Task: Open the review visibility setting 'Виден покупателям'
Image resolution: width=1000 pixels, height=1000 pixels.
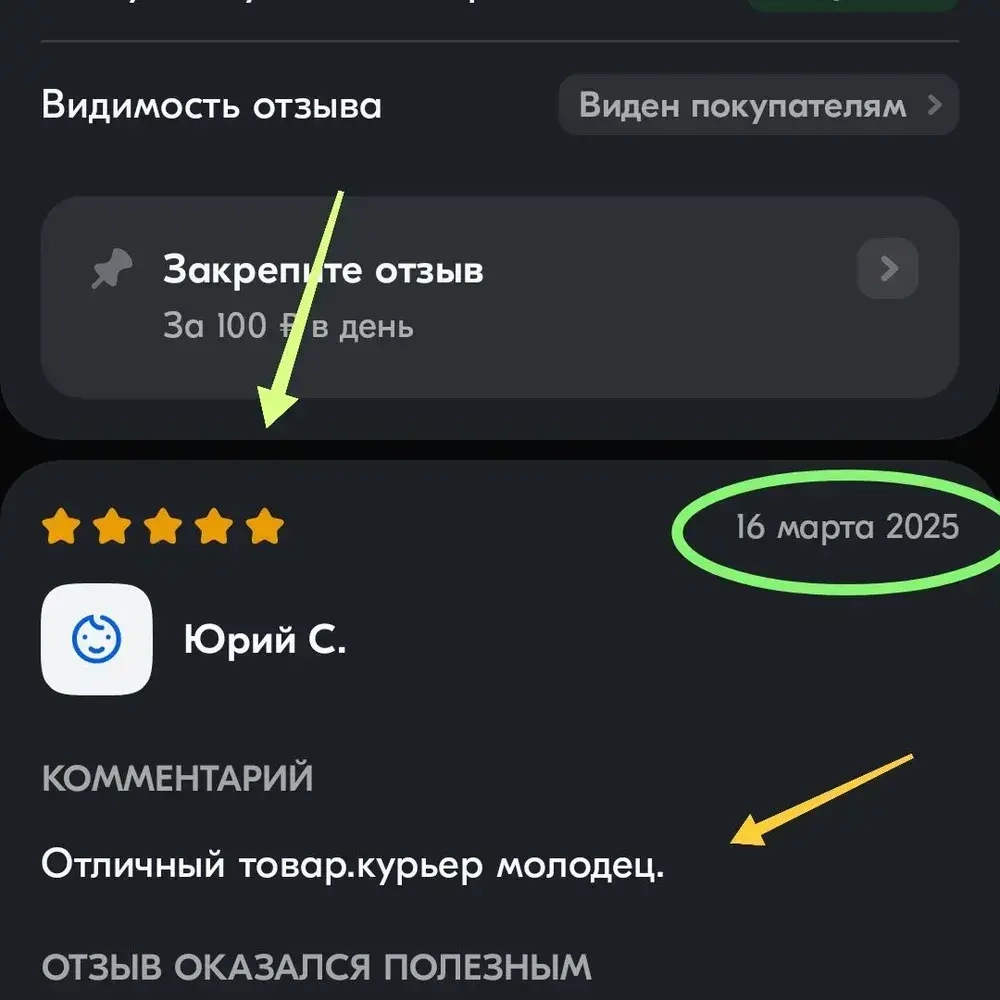Action: tap(758, 105)
